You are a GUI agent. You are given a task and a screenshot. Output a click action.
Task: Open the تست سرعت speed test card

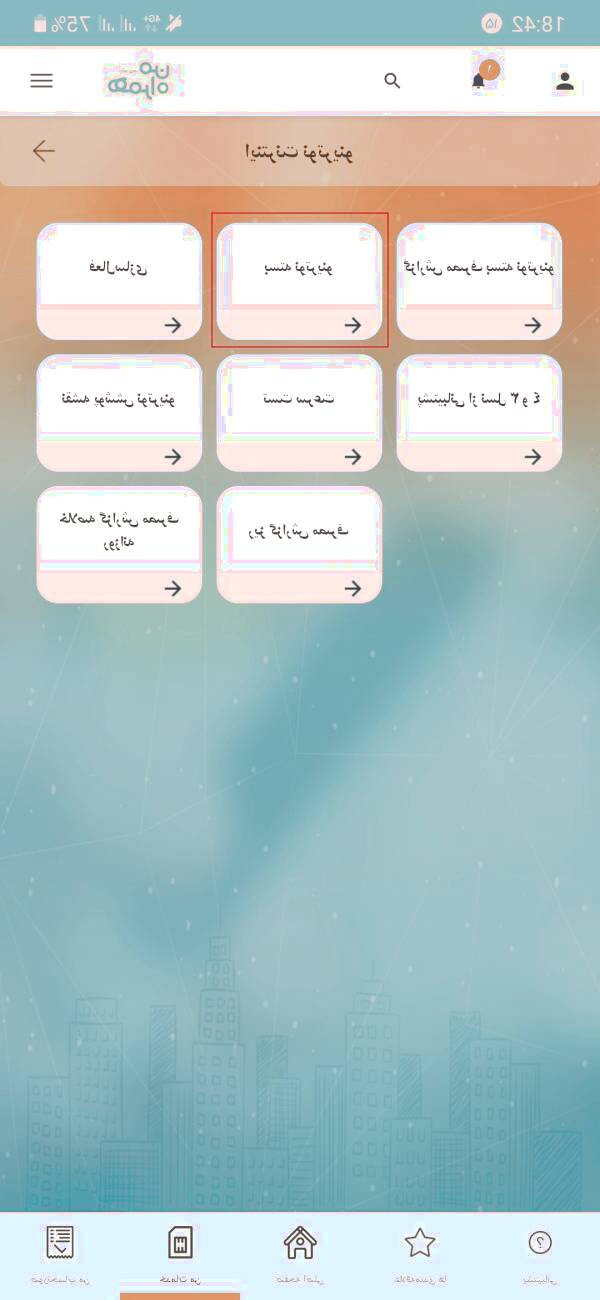299,412
